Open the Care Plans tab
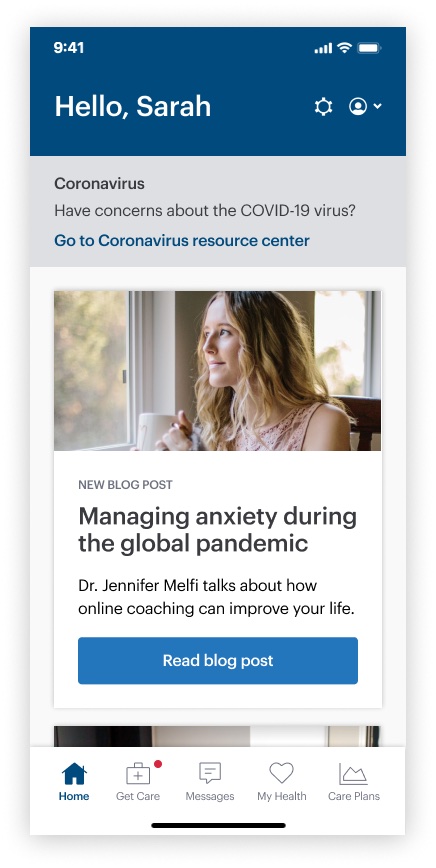The height and width of the screenshot is (868, 436). pyautogui.click(x=354, y=782)
